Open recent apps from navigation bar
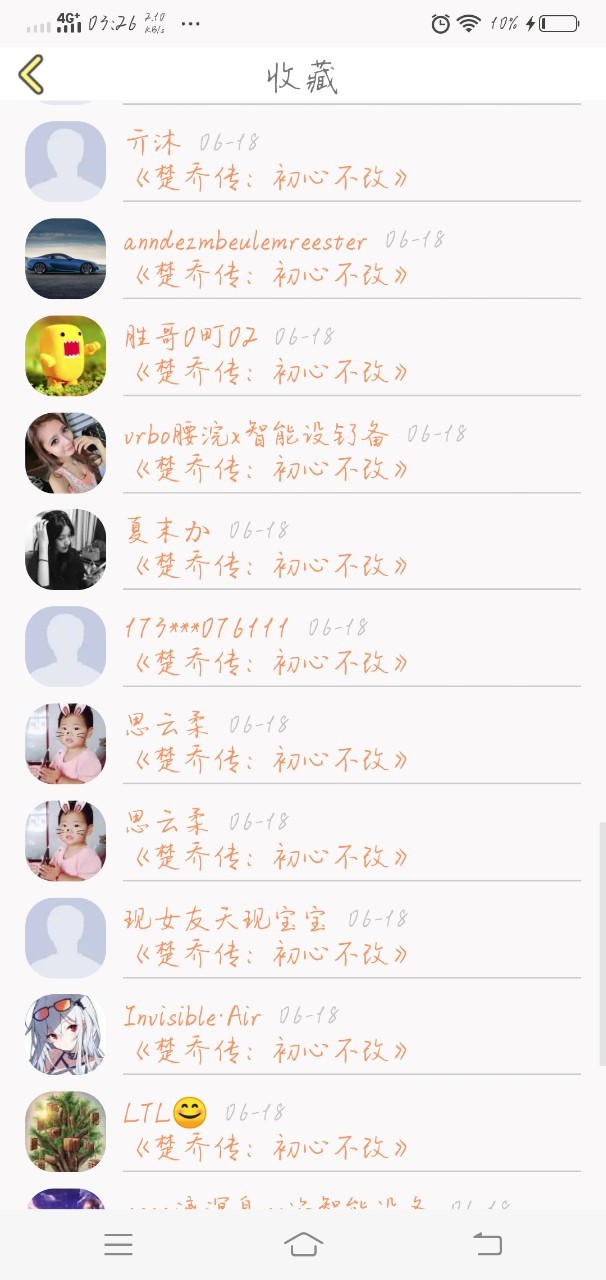Screen dimensions: 606x1280 pos(119,1244)
